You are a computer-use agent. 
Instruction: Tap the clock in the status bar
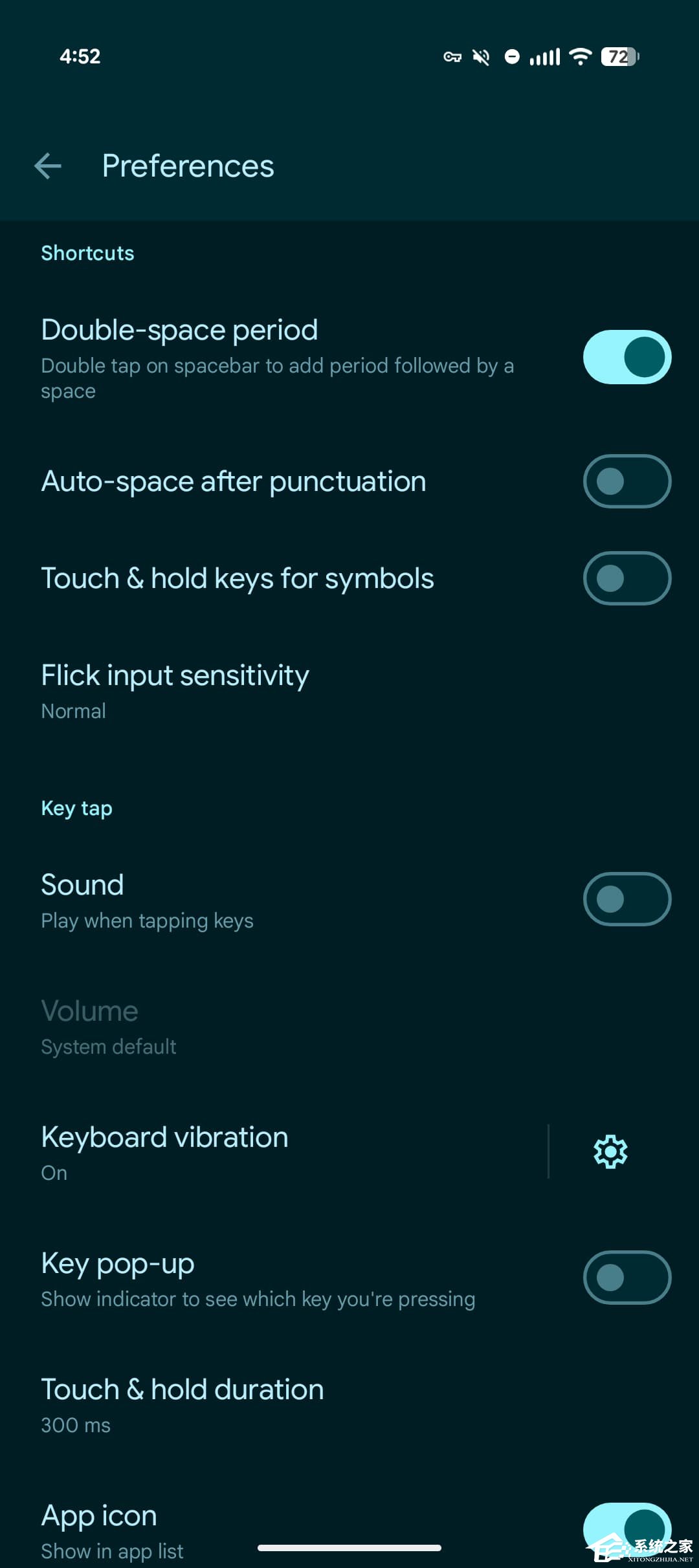coord(79,57)
